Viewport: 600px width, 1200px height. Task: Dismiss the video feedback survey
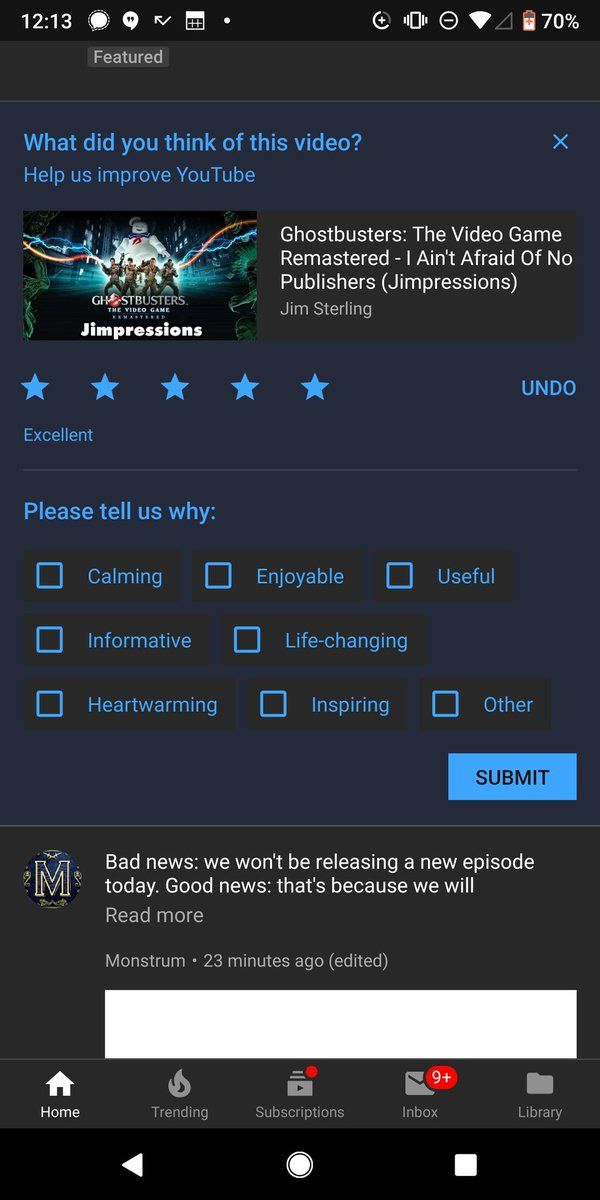point(560,142)
